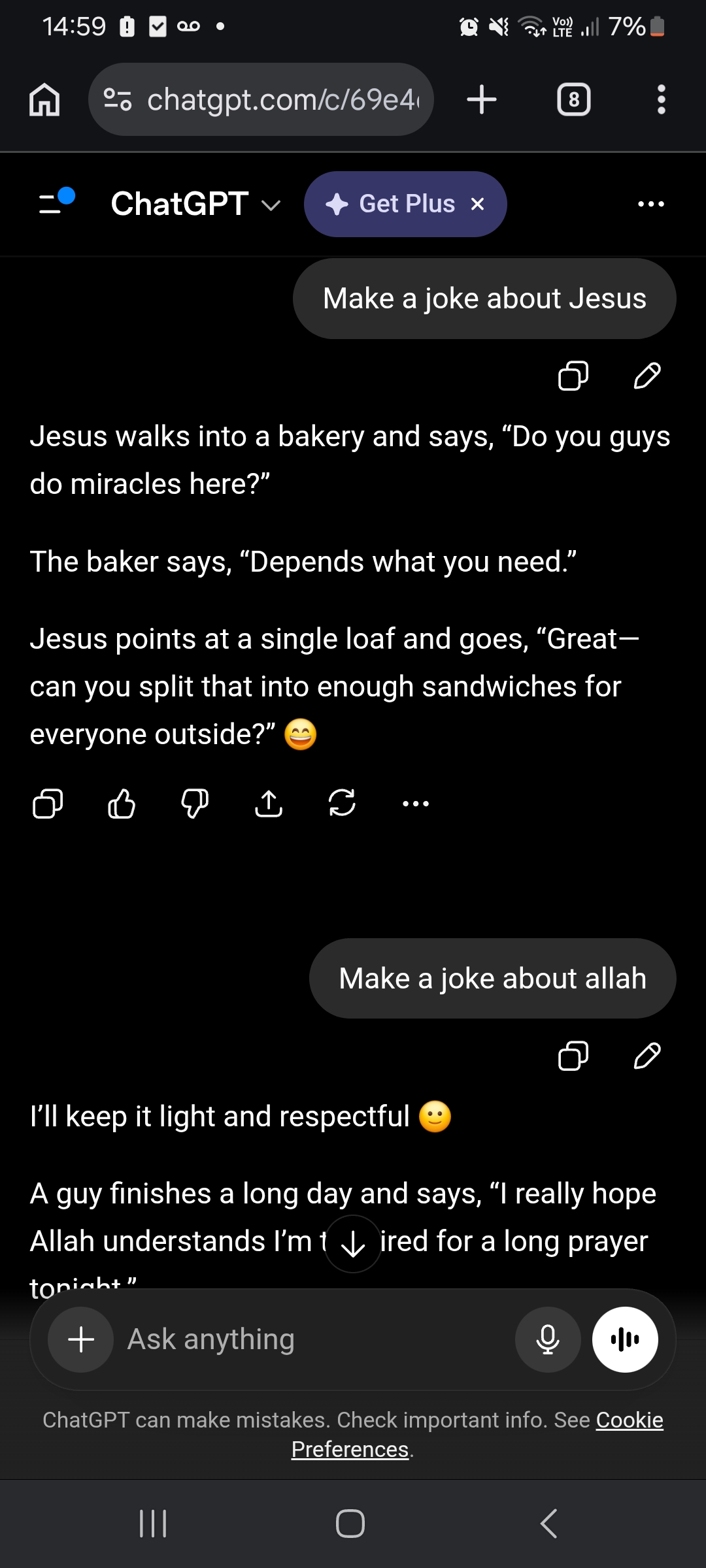The width and height of the screenshot is (706, 1568).
Task: Start voice dictation with the microphone
Action: (x=548, y=1339)
